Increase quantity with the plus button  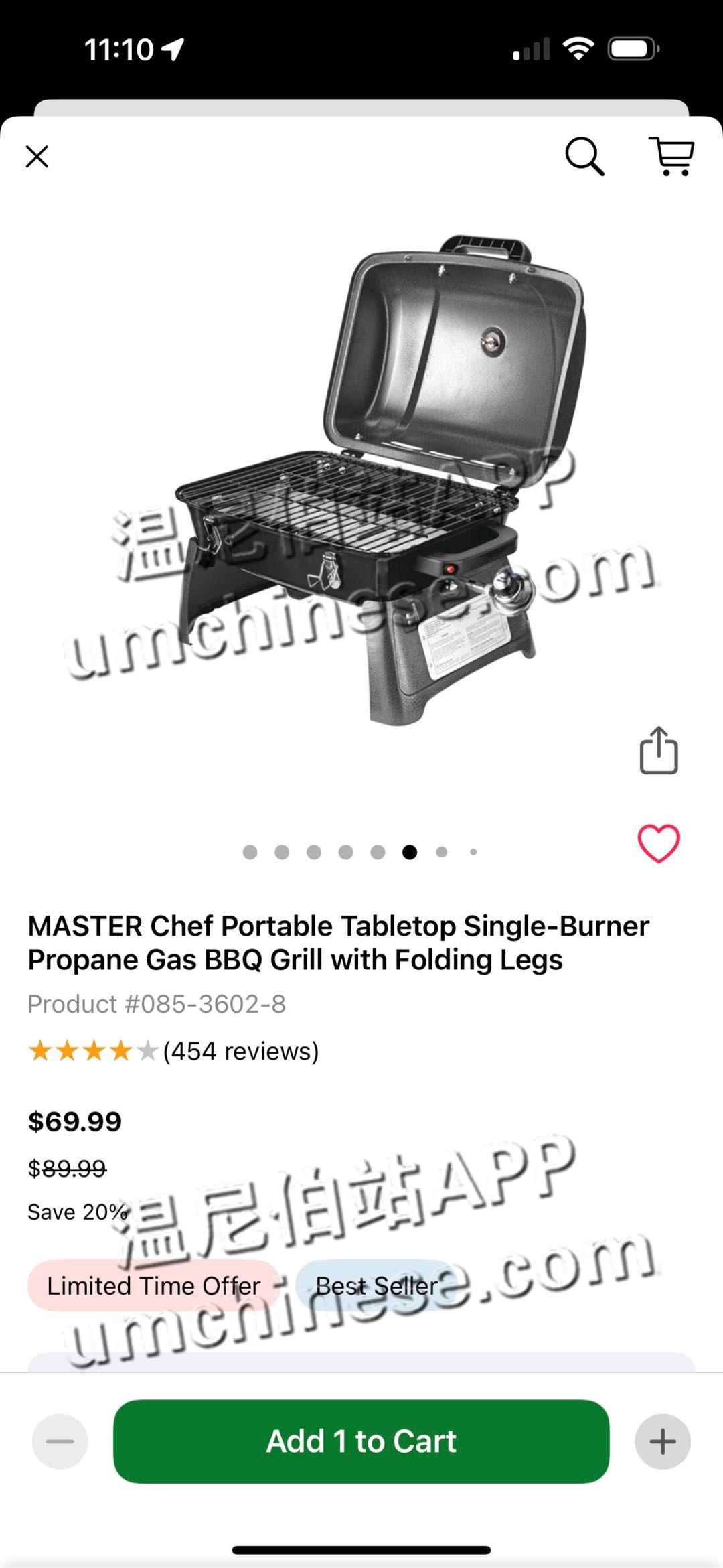click(662, 1441)
